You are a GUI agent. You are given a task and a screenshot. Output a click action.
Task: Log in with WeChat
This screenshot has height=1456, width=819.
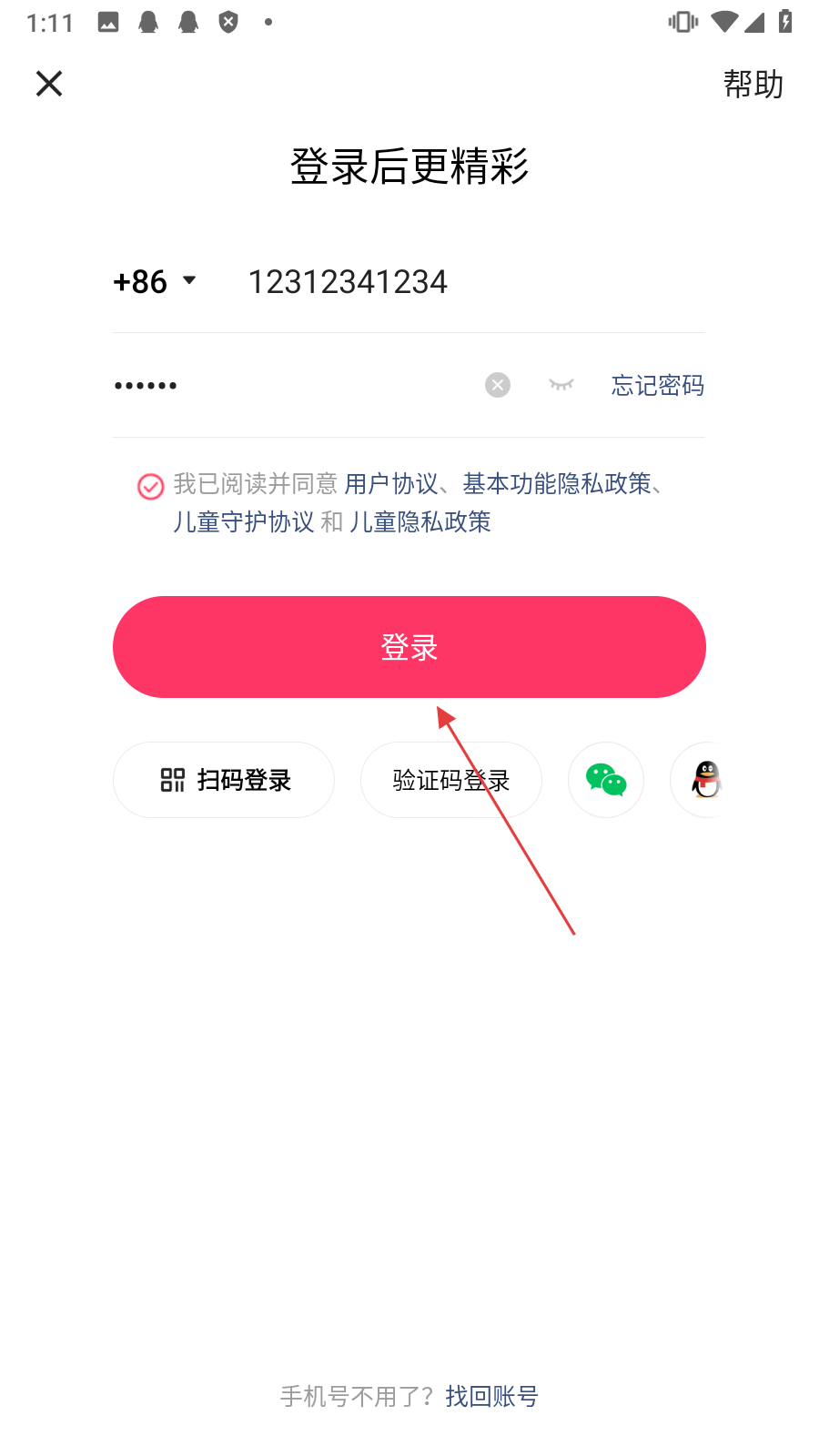606,780
